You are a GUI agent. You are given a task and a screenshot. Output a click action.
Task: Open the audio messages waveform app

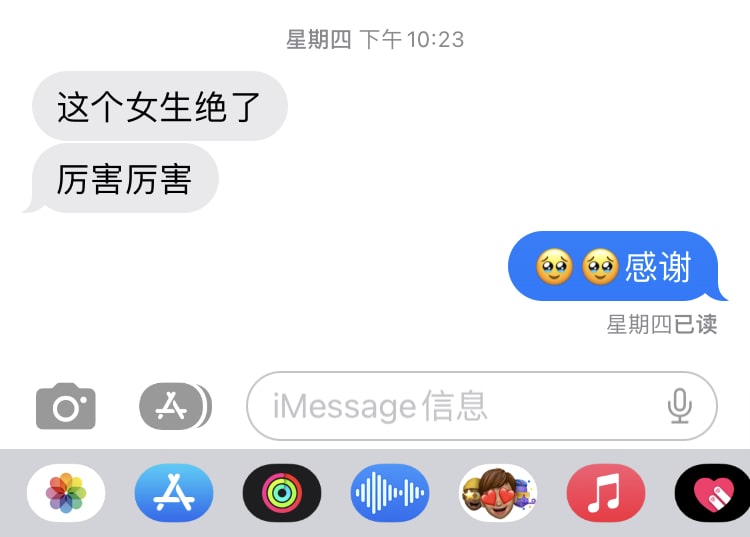pos(390,493)
